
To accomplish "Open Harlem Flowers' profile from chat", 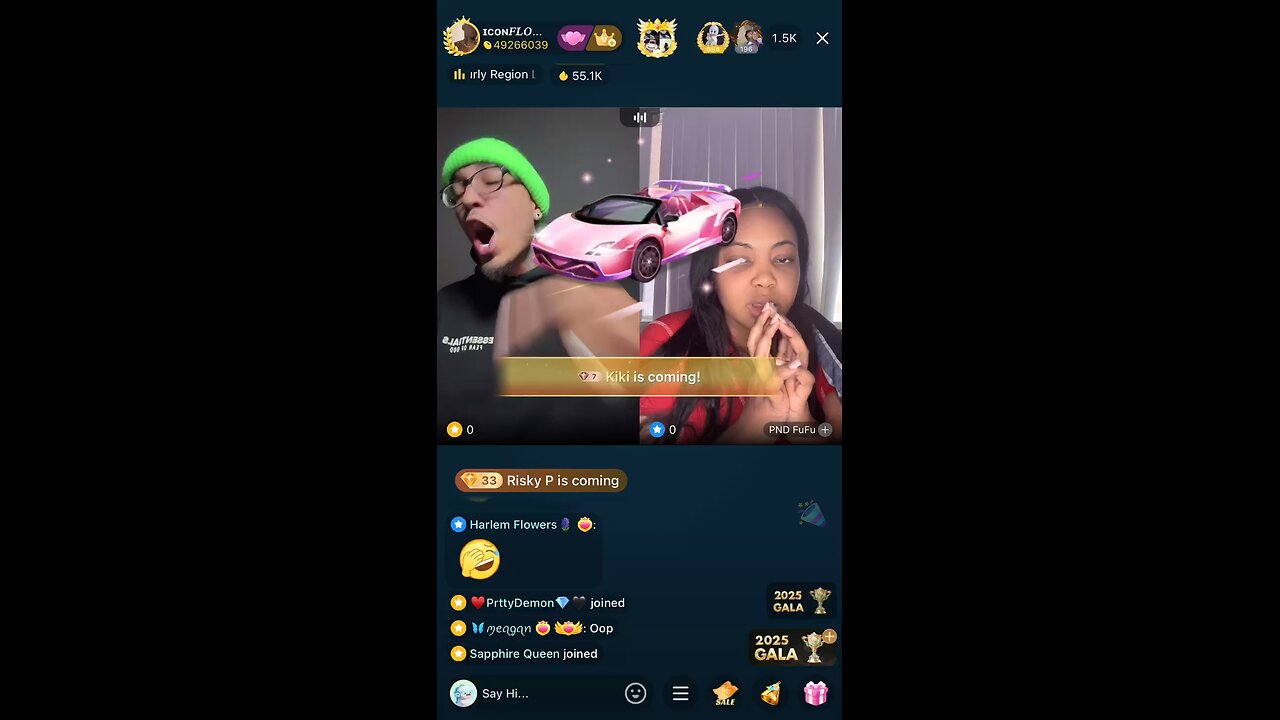I will point(512,524).
